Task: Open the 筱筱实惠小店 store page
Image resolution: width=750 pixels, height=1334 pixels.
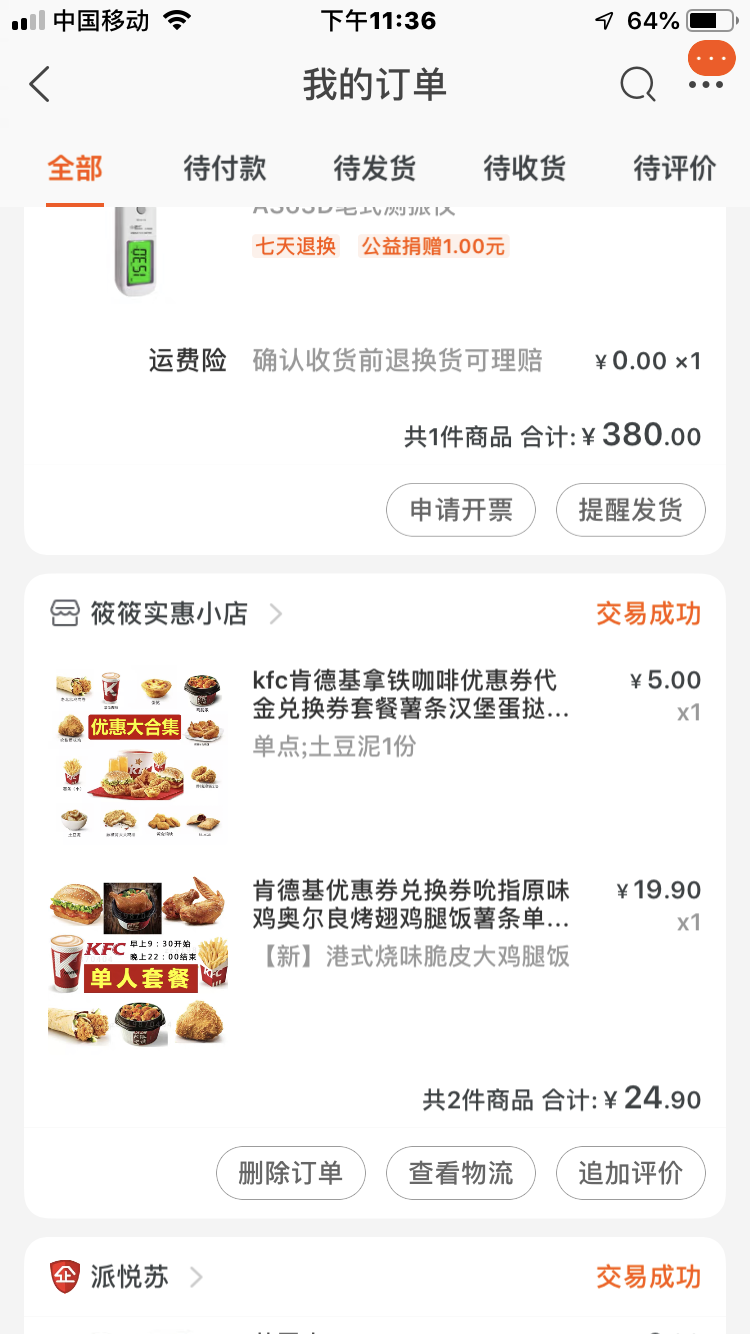Action: [168, 613]
